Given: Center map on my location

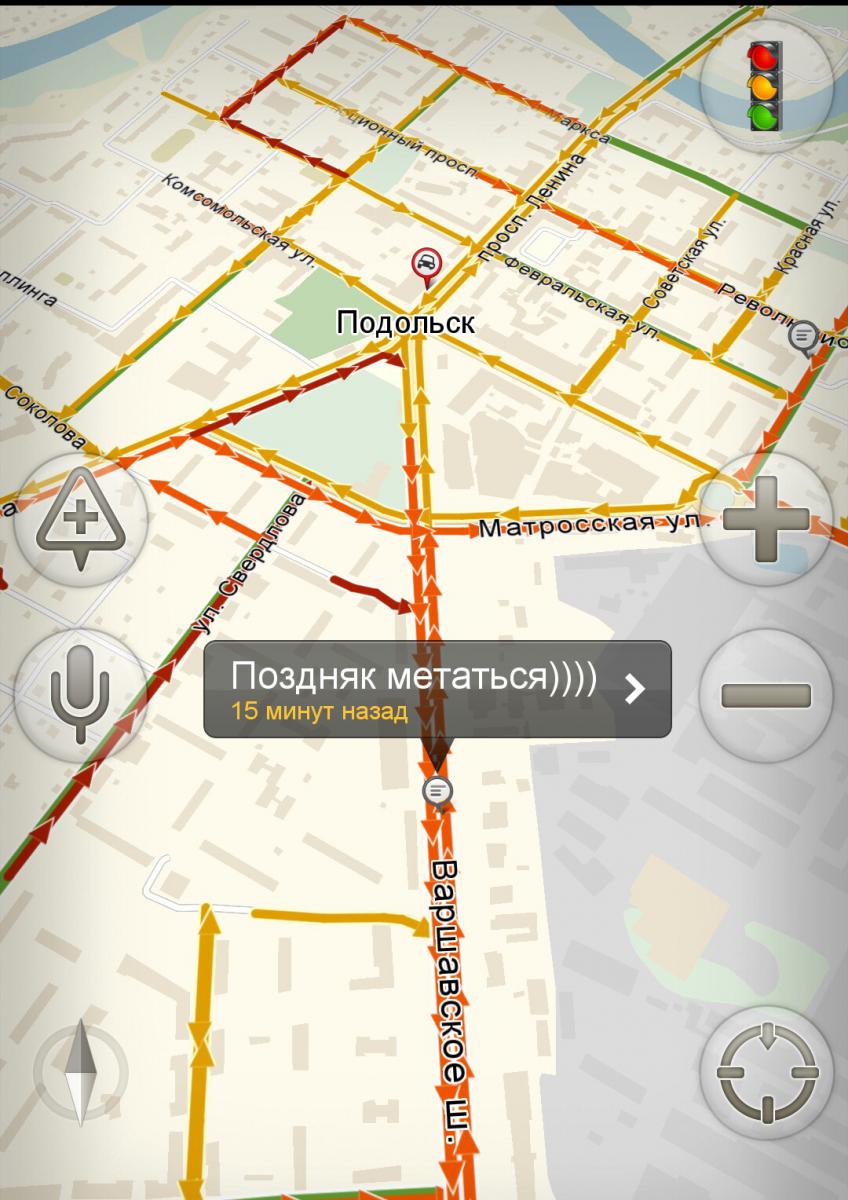Looking at the screenshot, I should [x=766, y=1072].
